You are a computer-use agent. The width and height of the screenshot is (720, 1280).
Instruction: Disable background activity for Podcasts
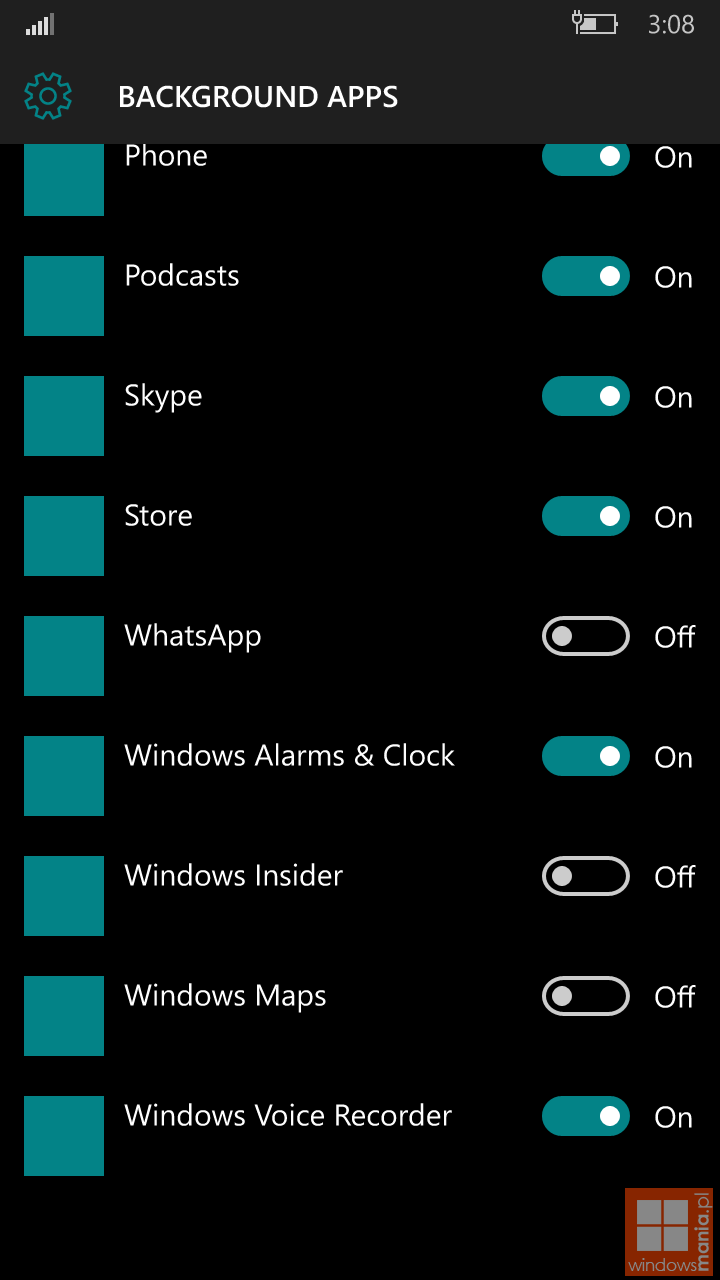point(585,276)
